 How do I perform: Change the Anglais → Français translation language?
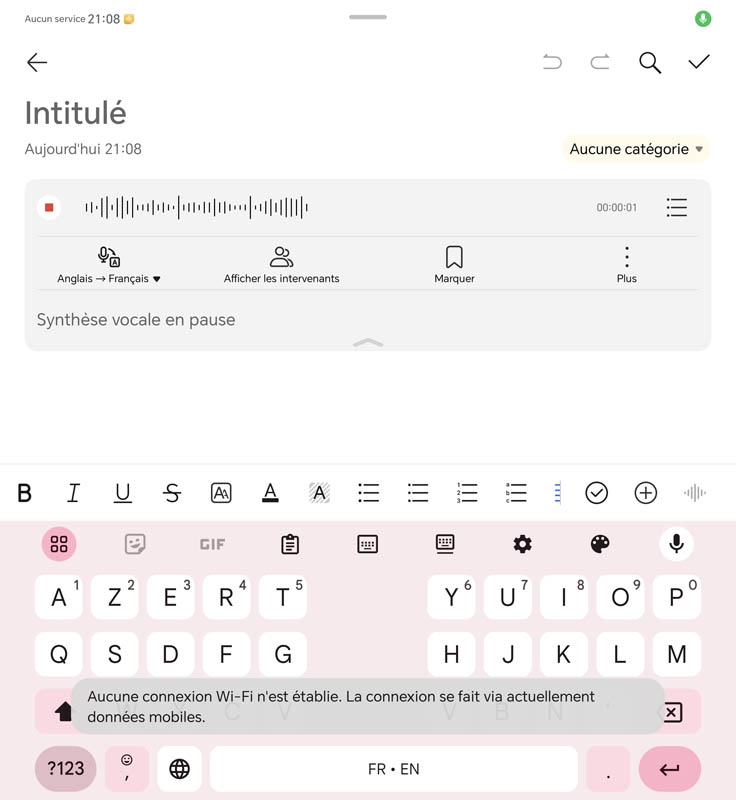[x=109, y=266]
